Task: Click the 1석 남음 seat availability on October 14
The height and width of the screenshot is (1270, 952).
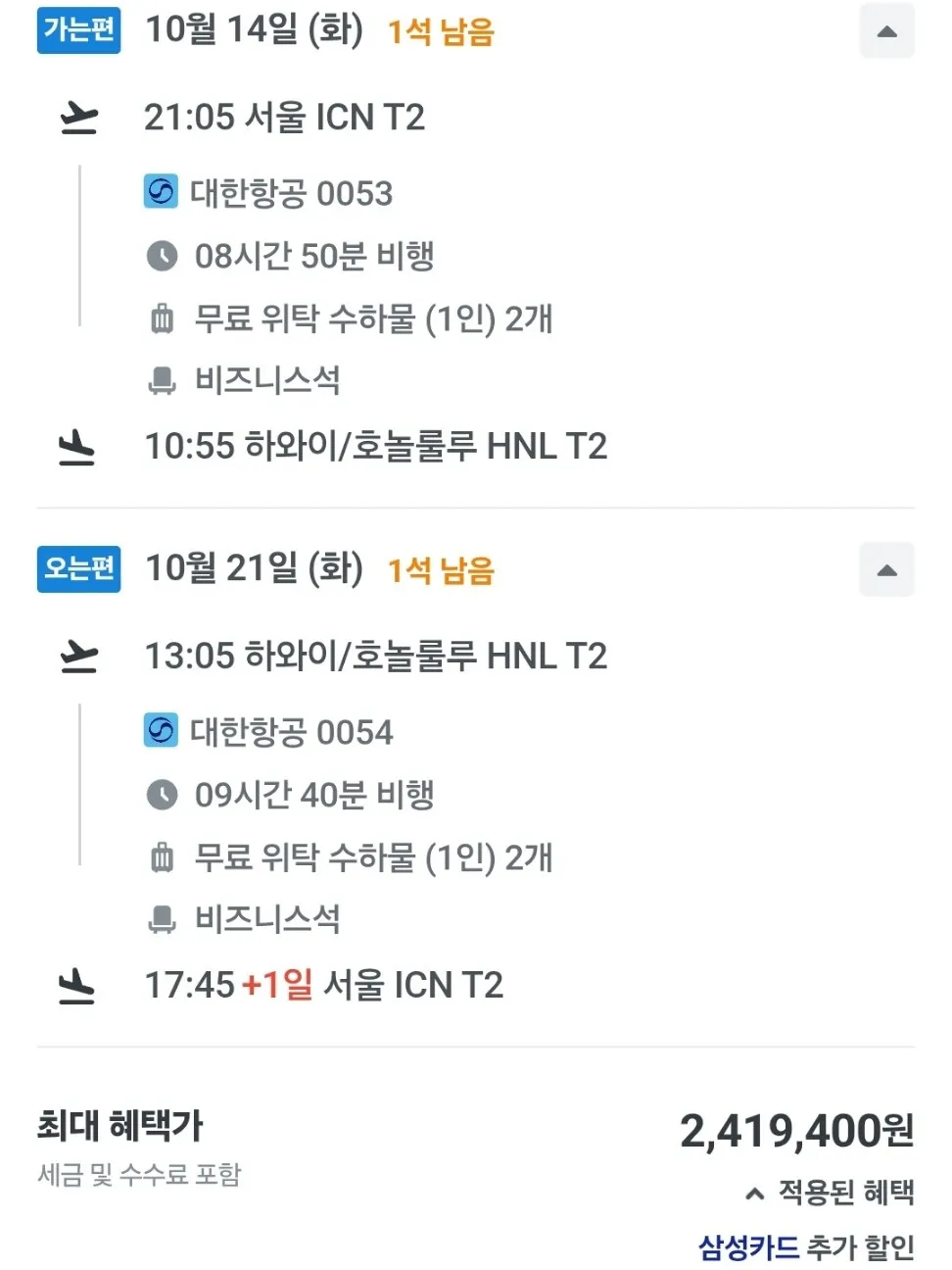Action: coord(445,32)
